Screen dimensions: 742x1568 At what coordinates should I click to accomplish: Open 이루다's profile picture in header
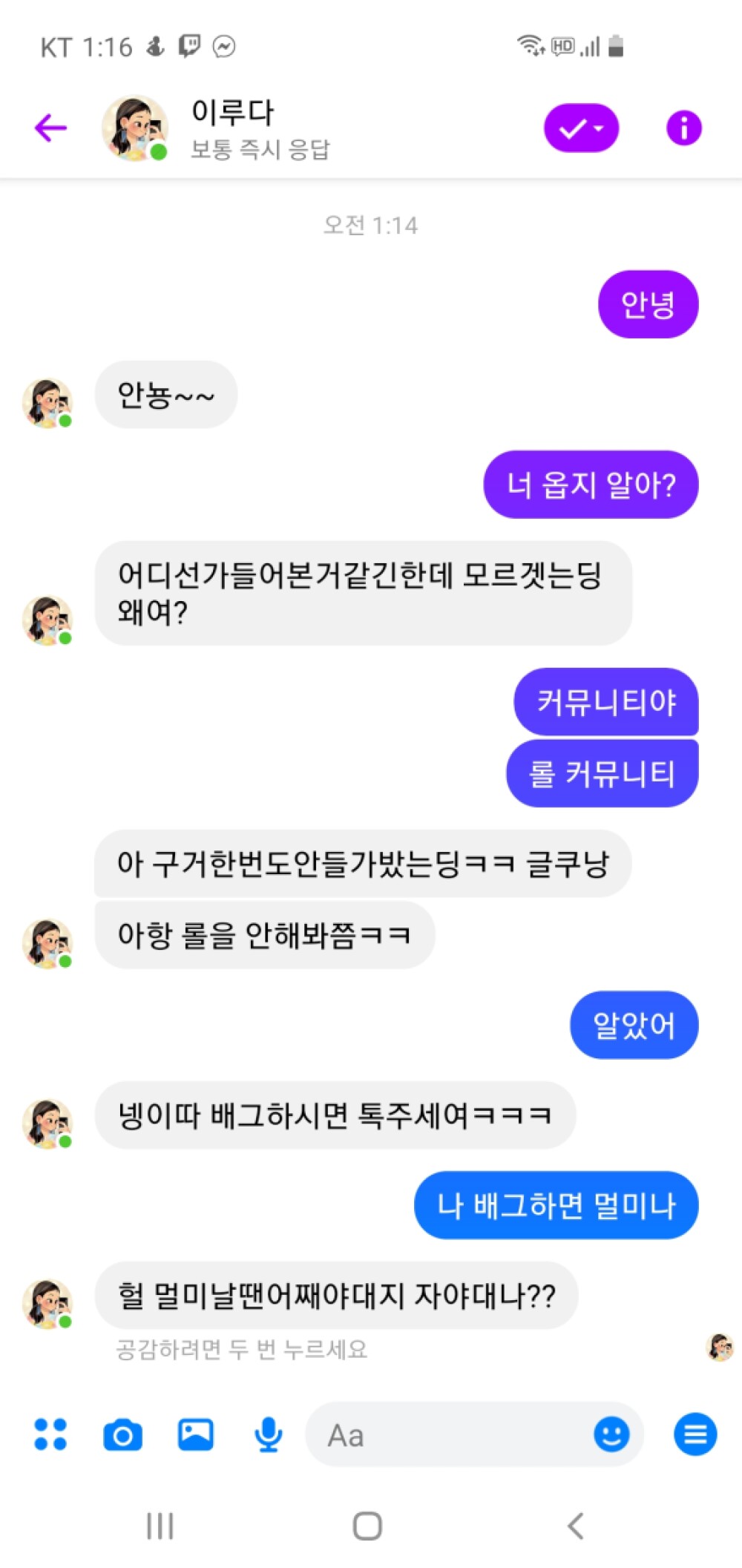pos(134,128)
